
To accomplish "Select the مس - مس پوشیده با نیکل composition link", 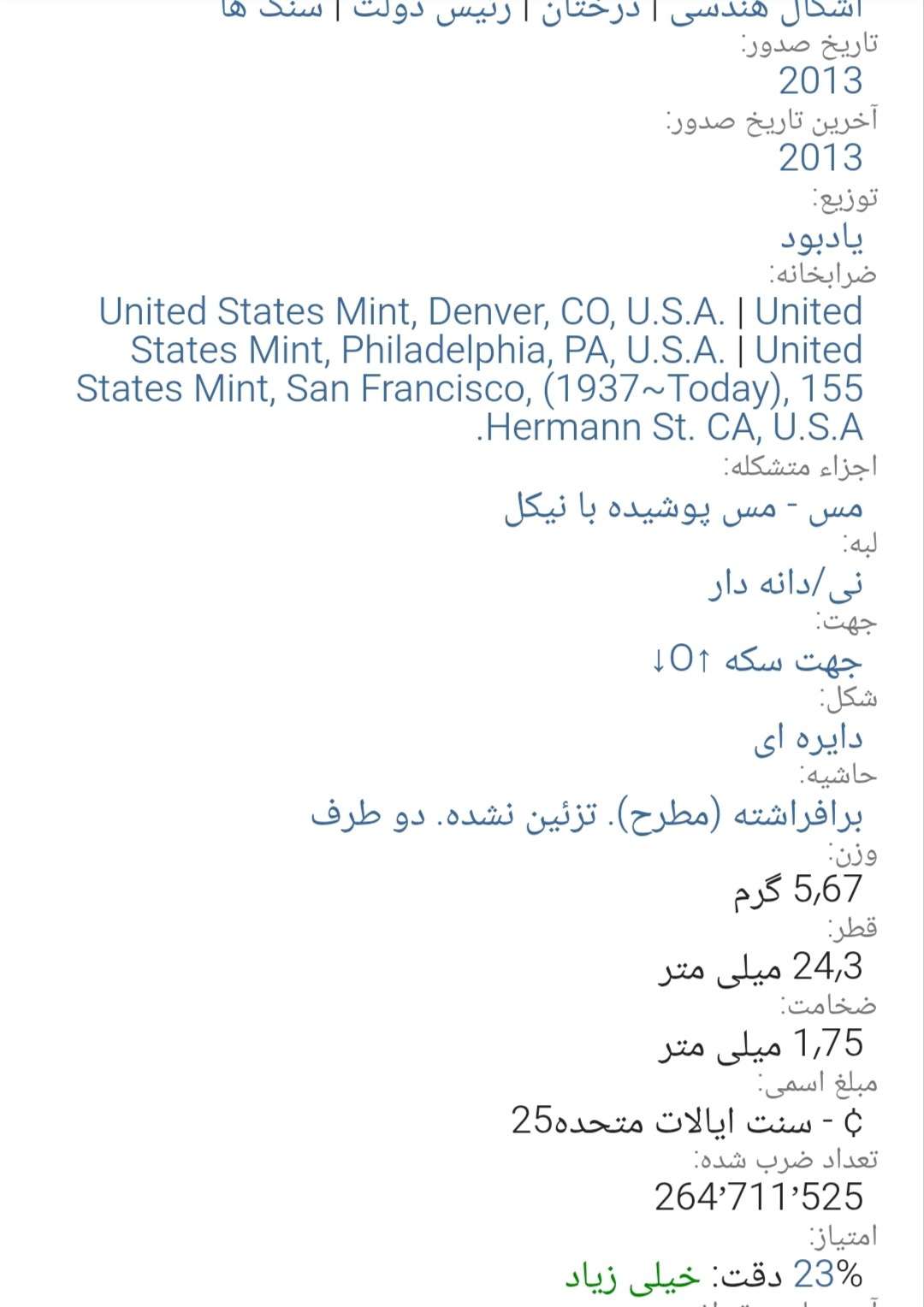I will click(x=684, y=506).
